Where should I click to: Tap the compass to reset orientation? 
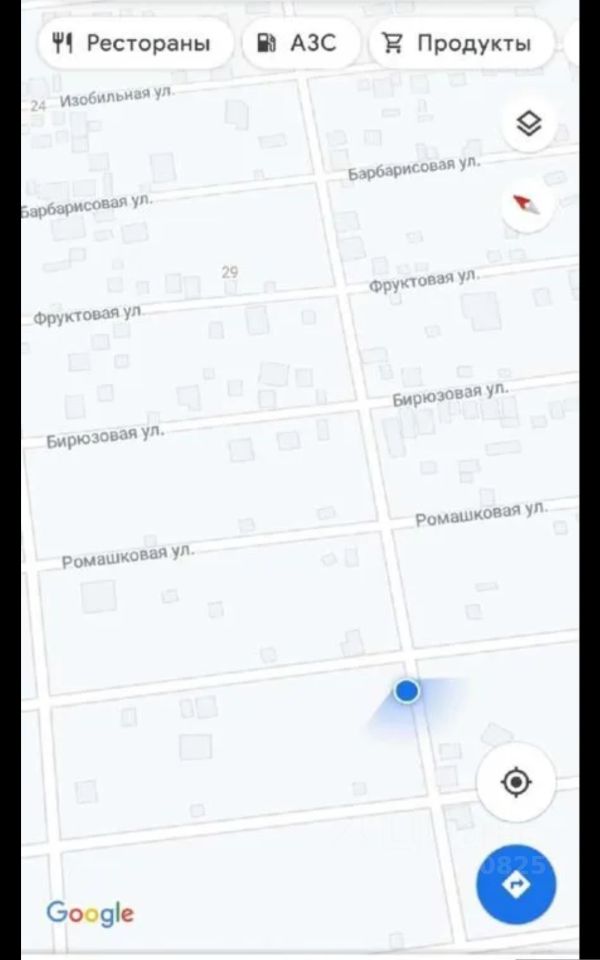(528, 206)
